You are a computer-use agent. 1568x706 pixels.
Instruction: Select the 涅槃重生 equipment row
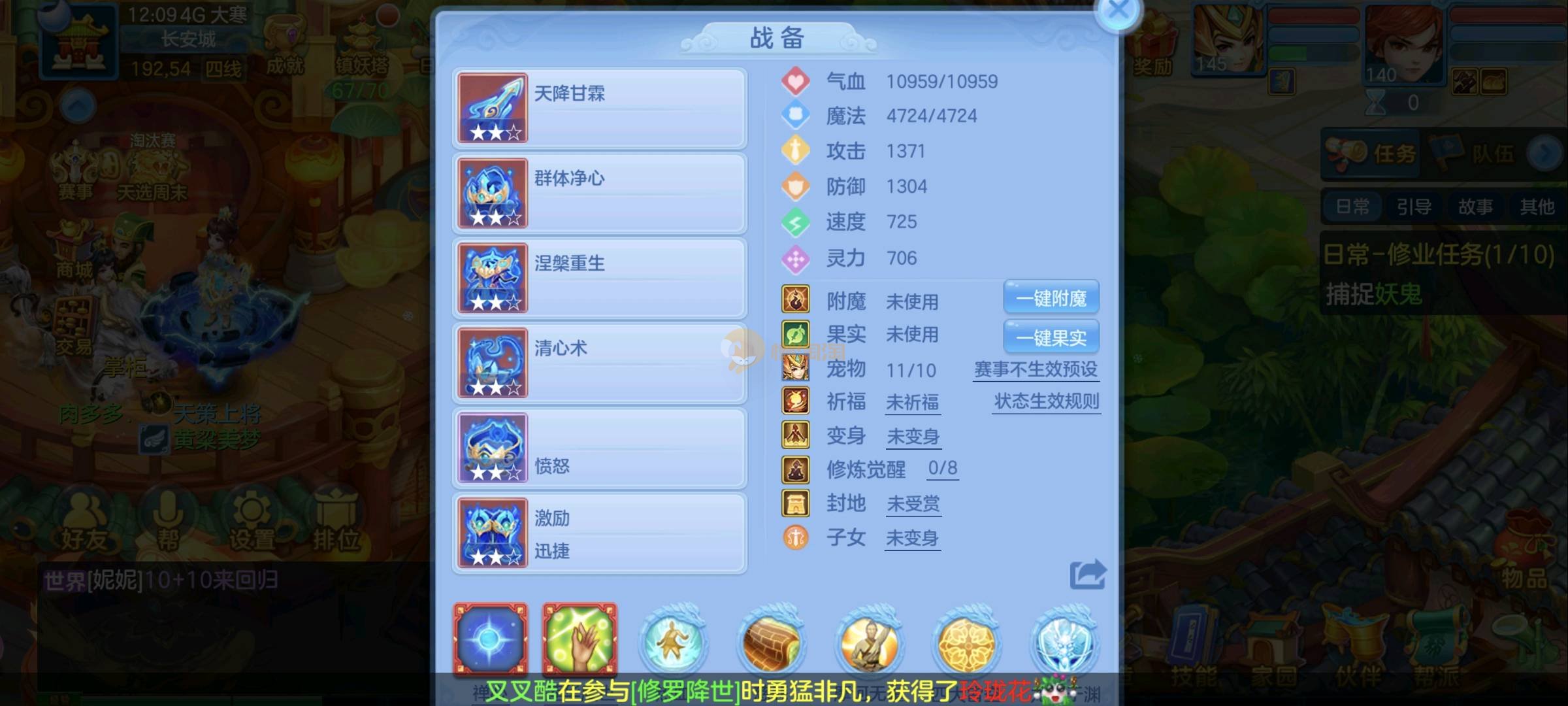click(599, 278)
